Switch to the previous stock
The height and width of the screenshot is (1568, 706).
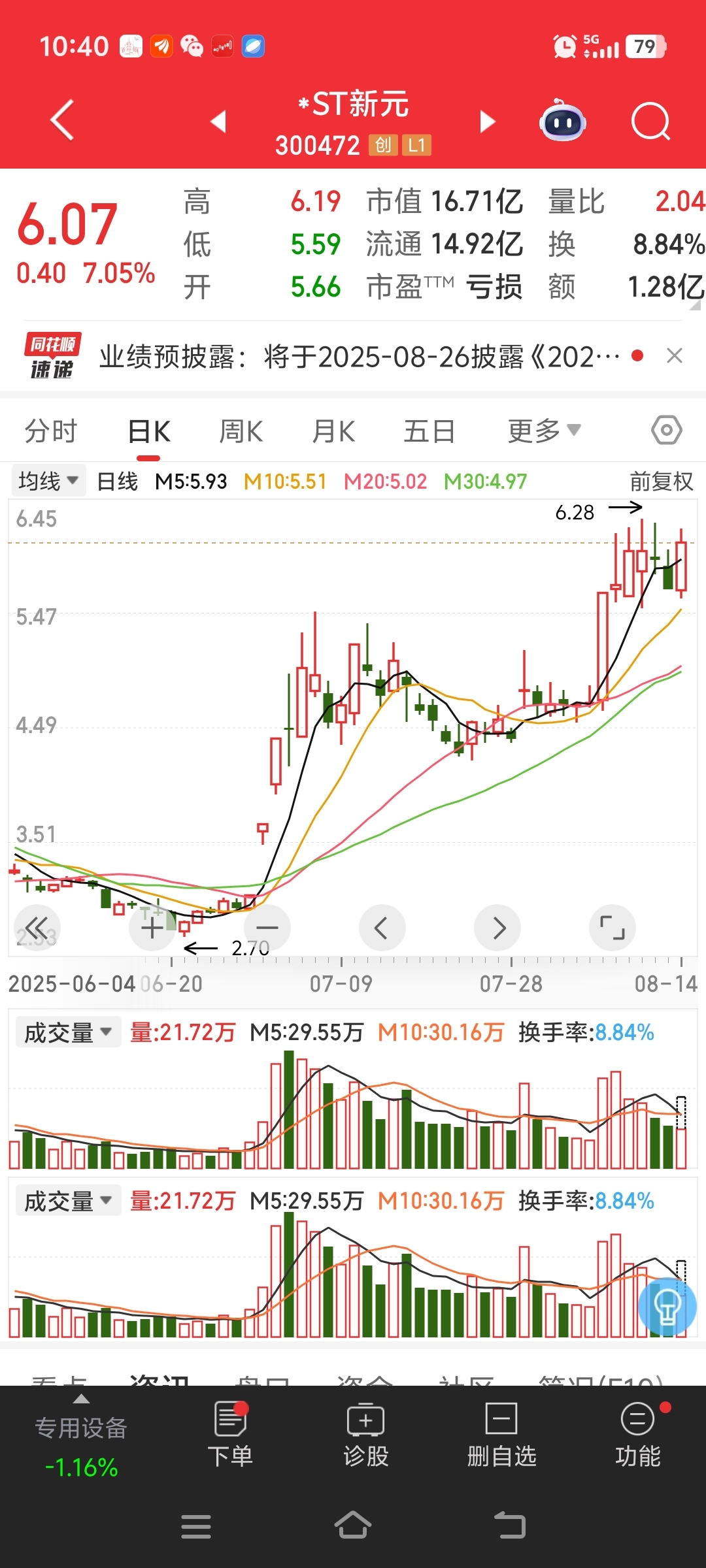(x=218, y=121)
